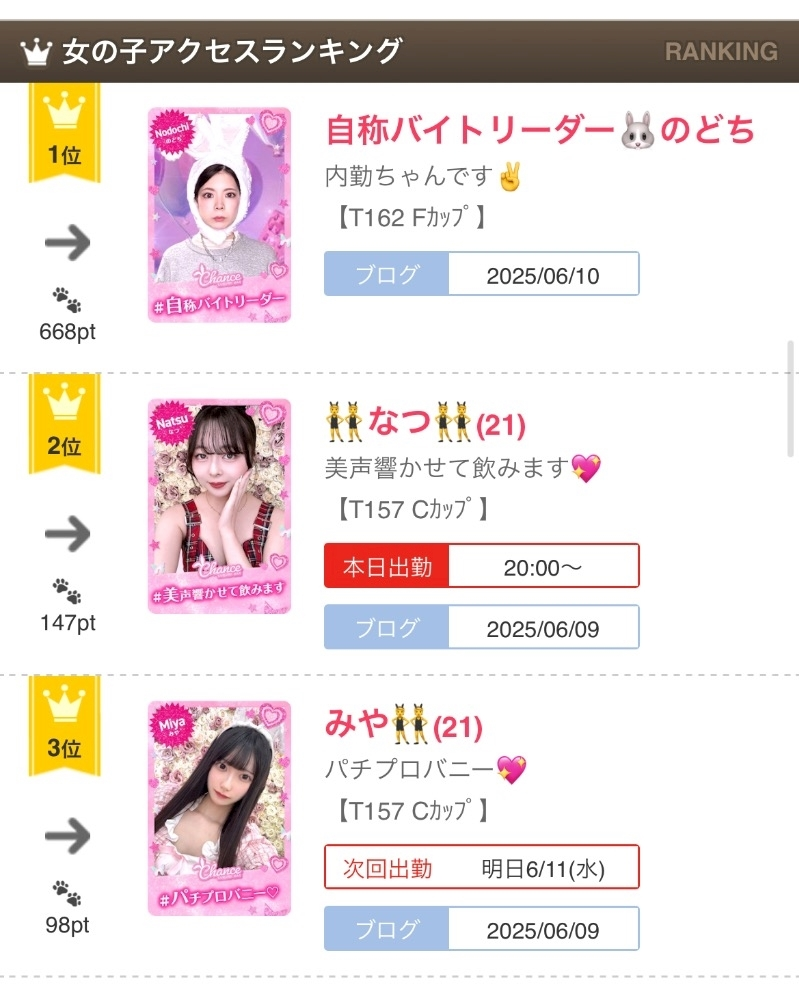Tap the third-ranked Miya profile photo
Image resolution: width=799 pixels, height=1000 pixels.
pyautogui.click(x=219, y=808)
